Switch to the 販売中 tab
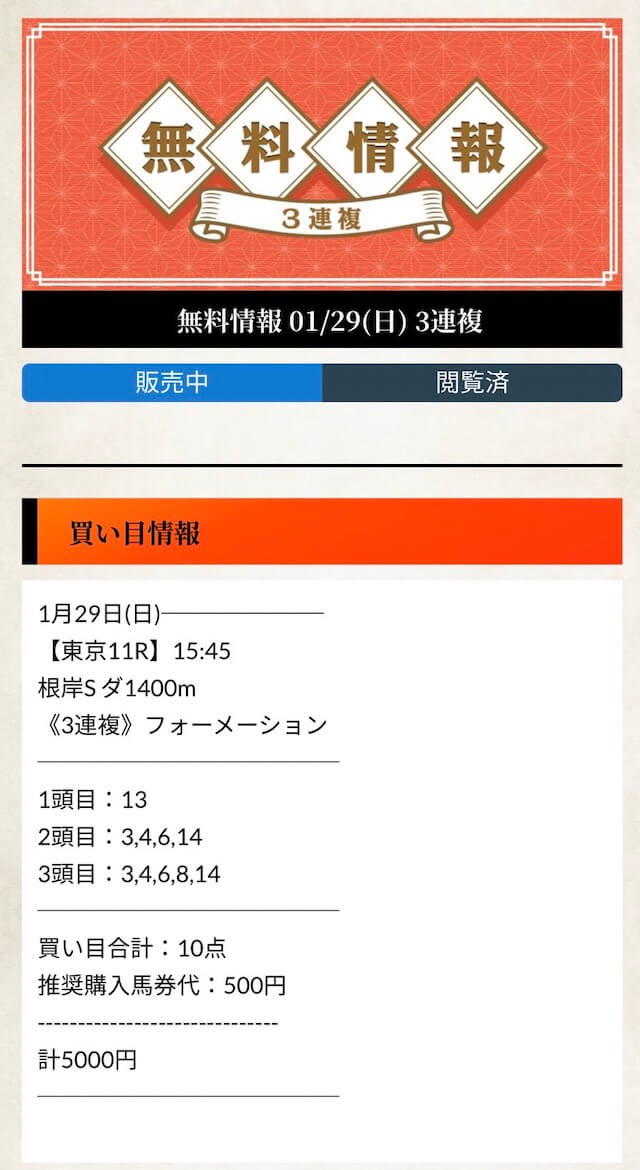The height and width of the screenshot is (1170, 640). 172,383
